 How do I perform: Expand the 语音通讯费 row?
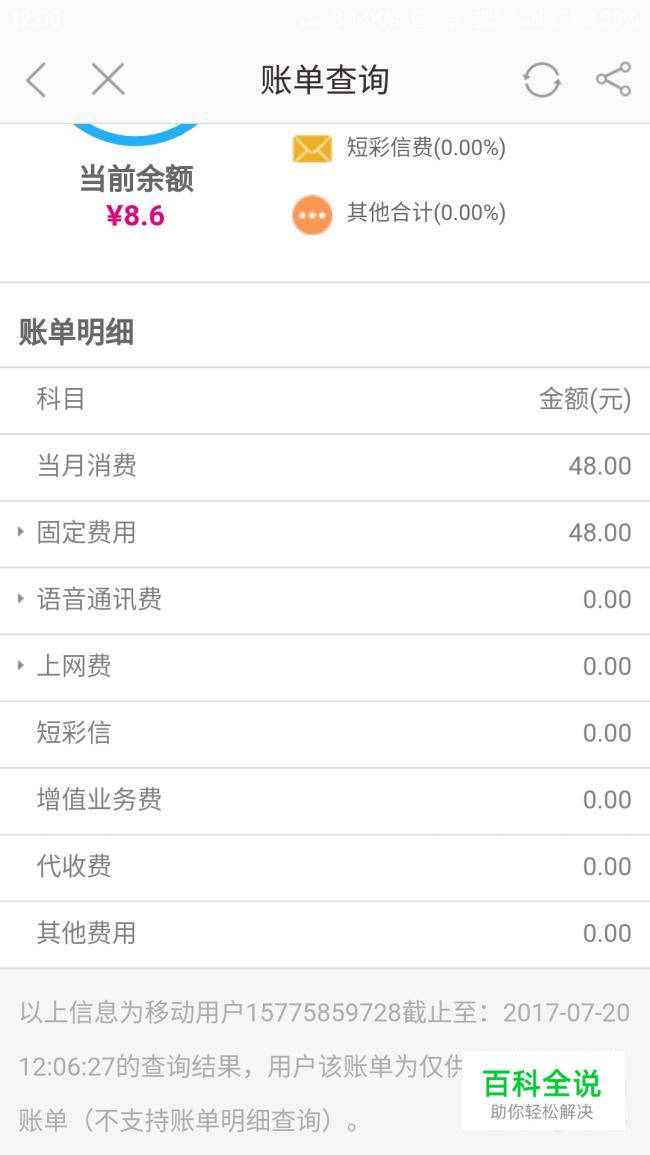(x=325, y=600)
